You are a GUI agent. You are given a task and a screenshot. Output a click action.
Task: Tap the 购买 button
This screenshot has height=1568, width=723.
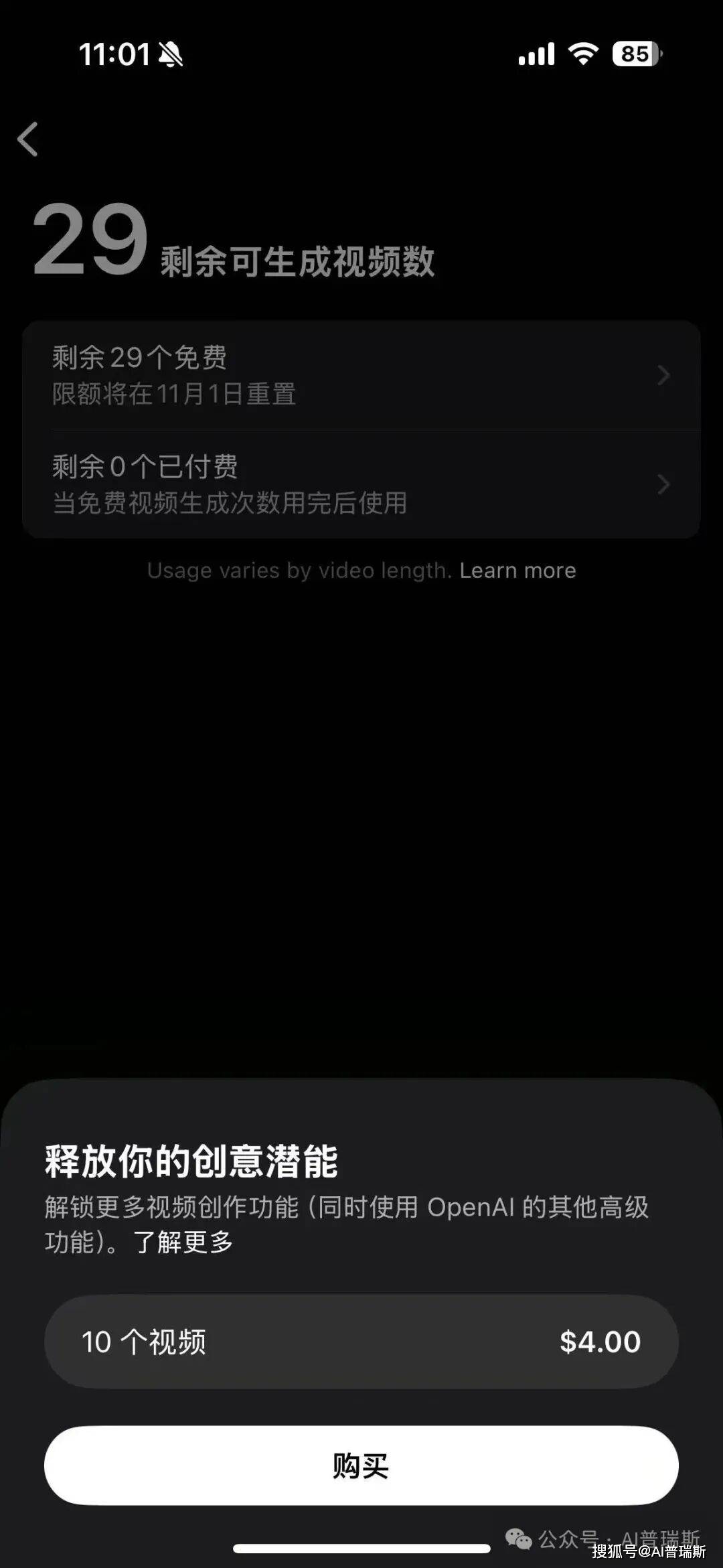[361, 1466]
